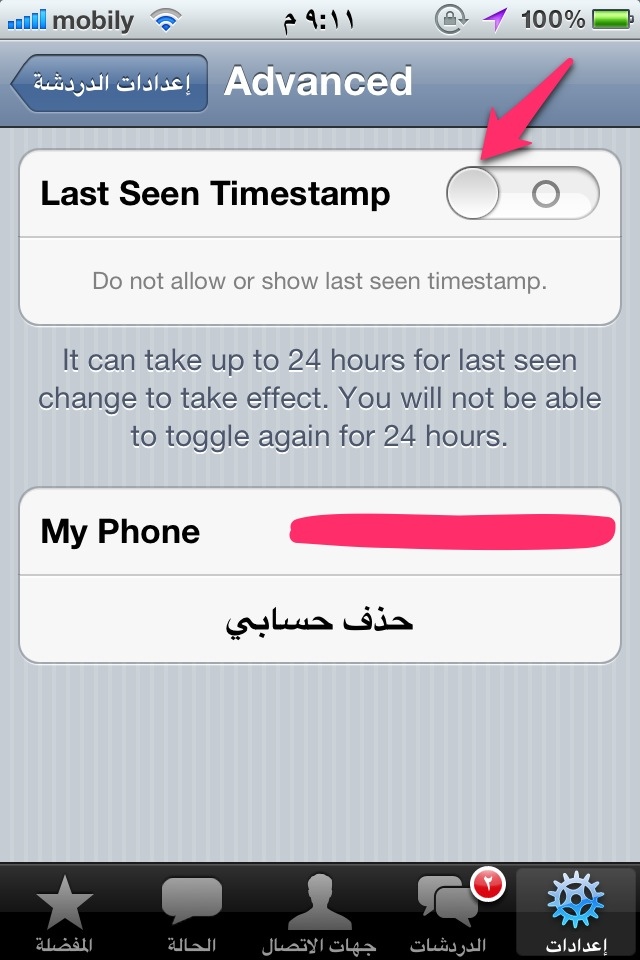Tap حذف حسابي to delete my account

click(320, 619)
